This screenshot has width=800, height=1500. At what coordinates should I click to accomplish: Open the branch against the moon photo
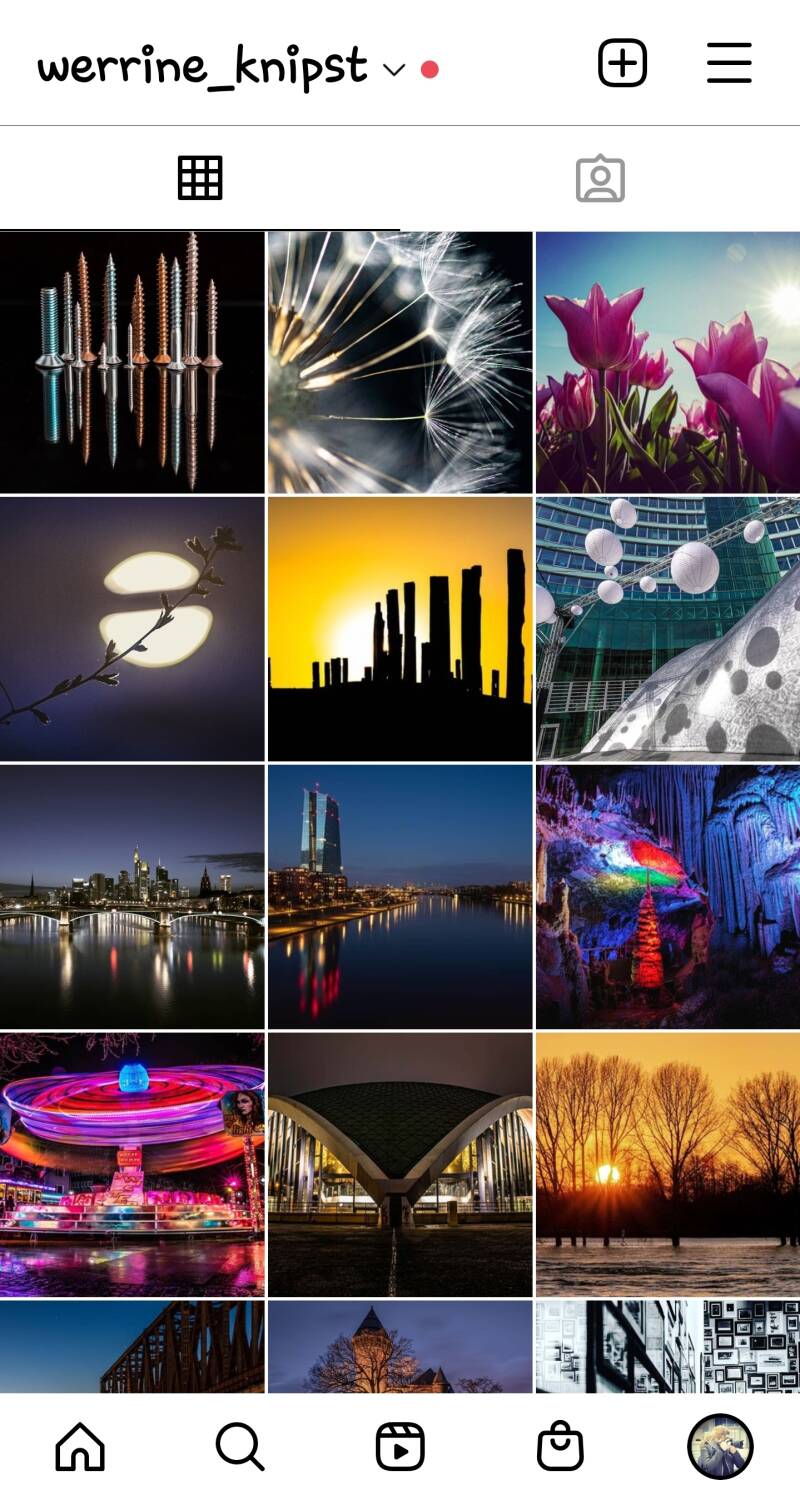[x=132, y=629]
